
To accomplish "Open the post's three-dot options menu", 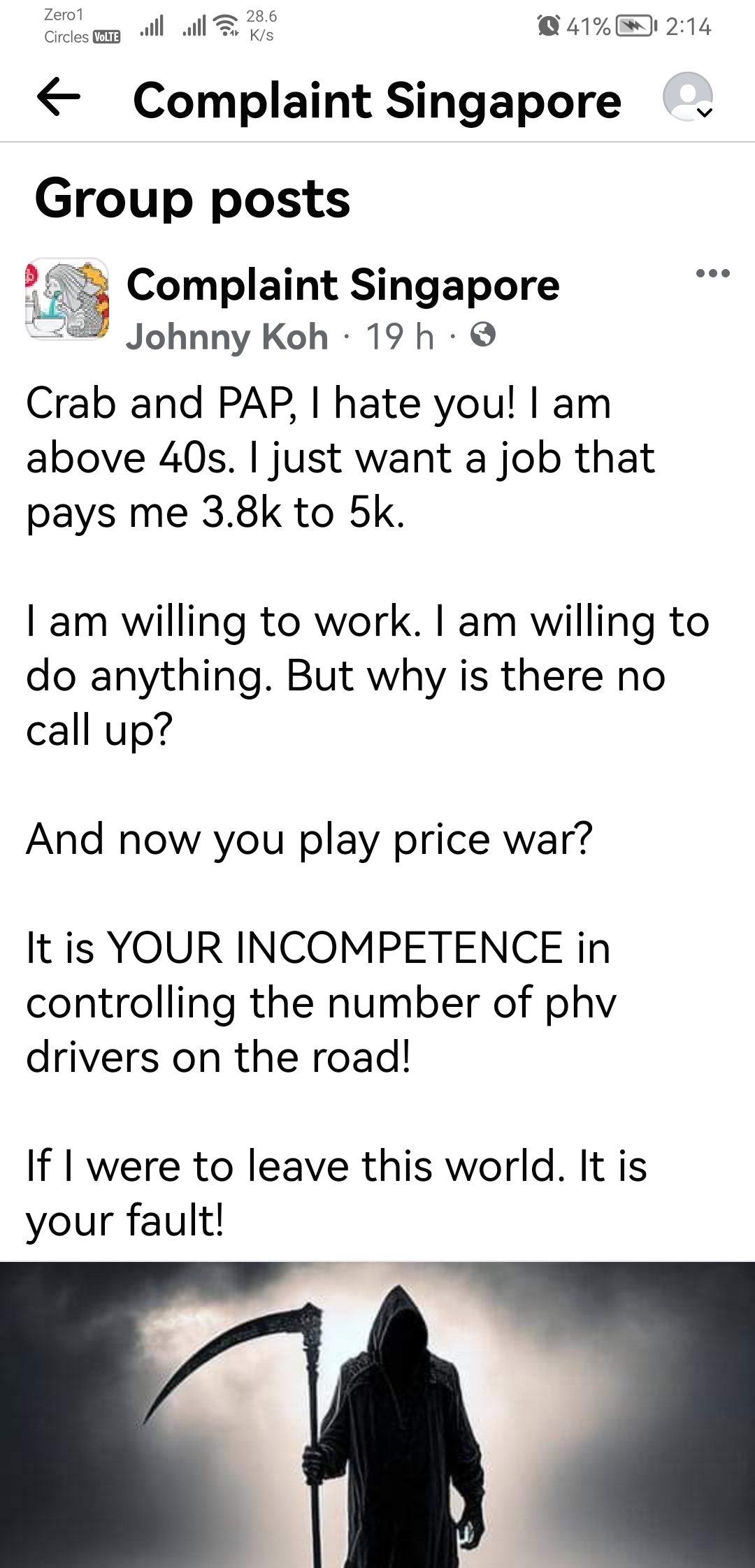I will point(713,273).
